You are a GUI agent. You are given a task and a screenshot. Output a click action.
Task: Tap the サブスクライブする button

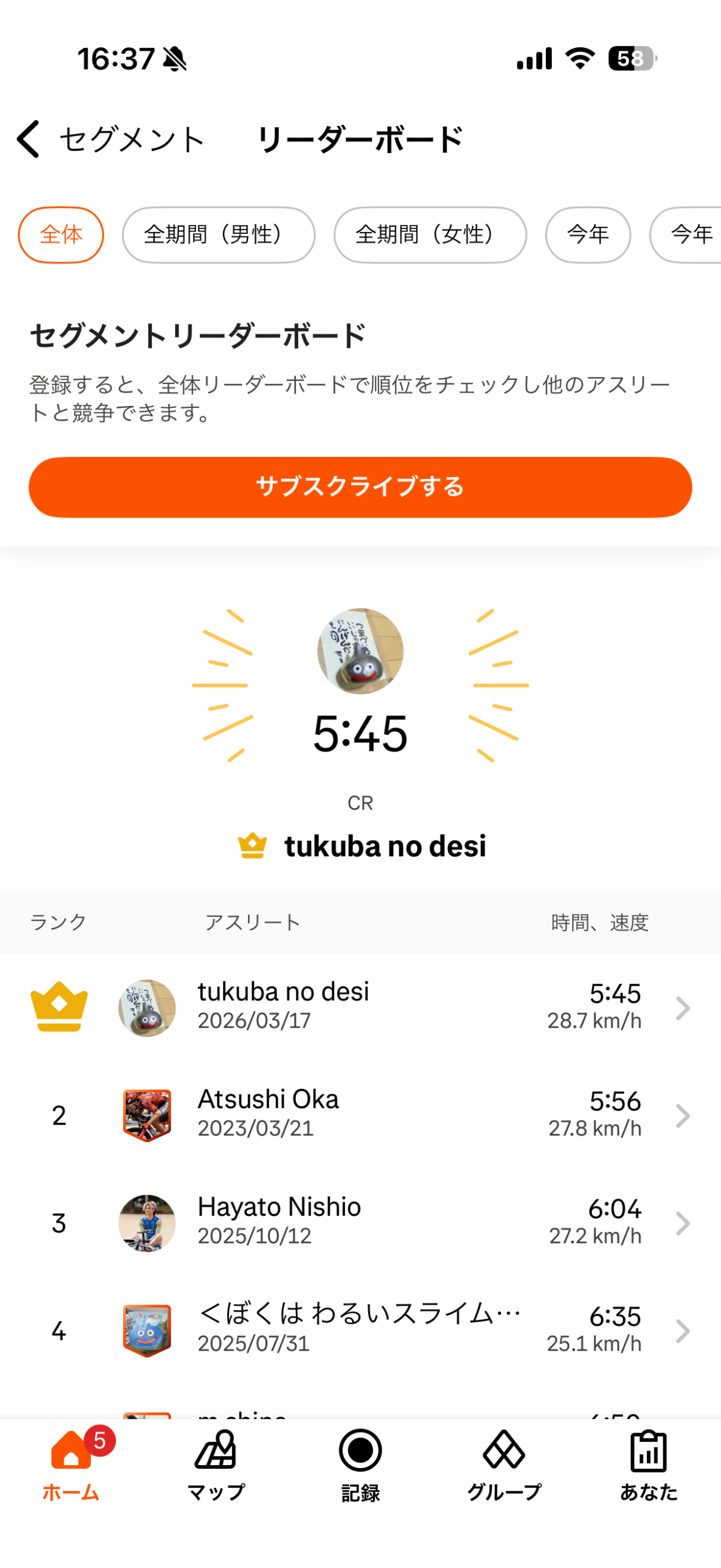point(360,487)
